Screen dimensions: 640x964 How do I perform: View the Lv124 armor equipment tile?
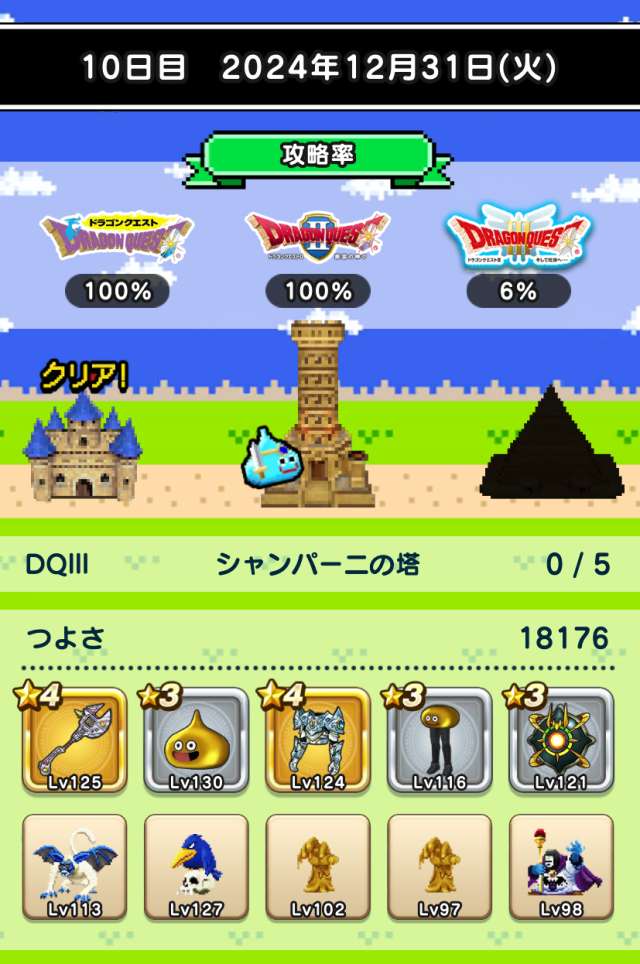pyautogui.click(x=318, y=741)
